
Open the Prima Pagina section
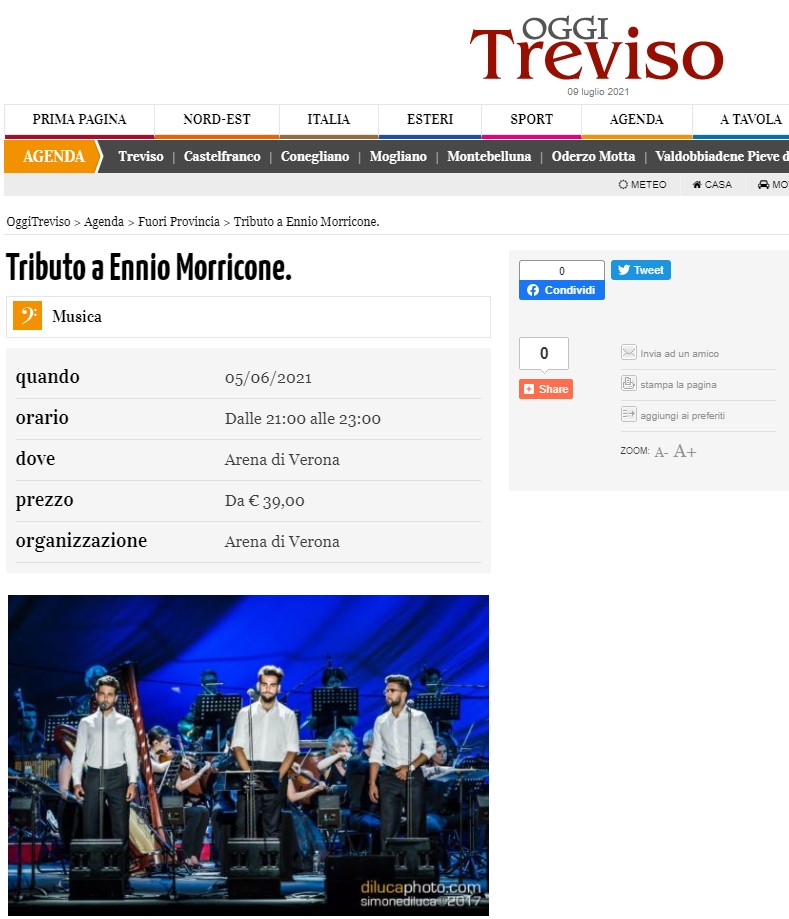79,119
